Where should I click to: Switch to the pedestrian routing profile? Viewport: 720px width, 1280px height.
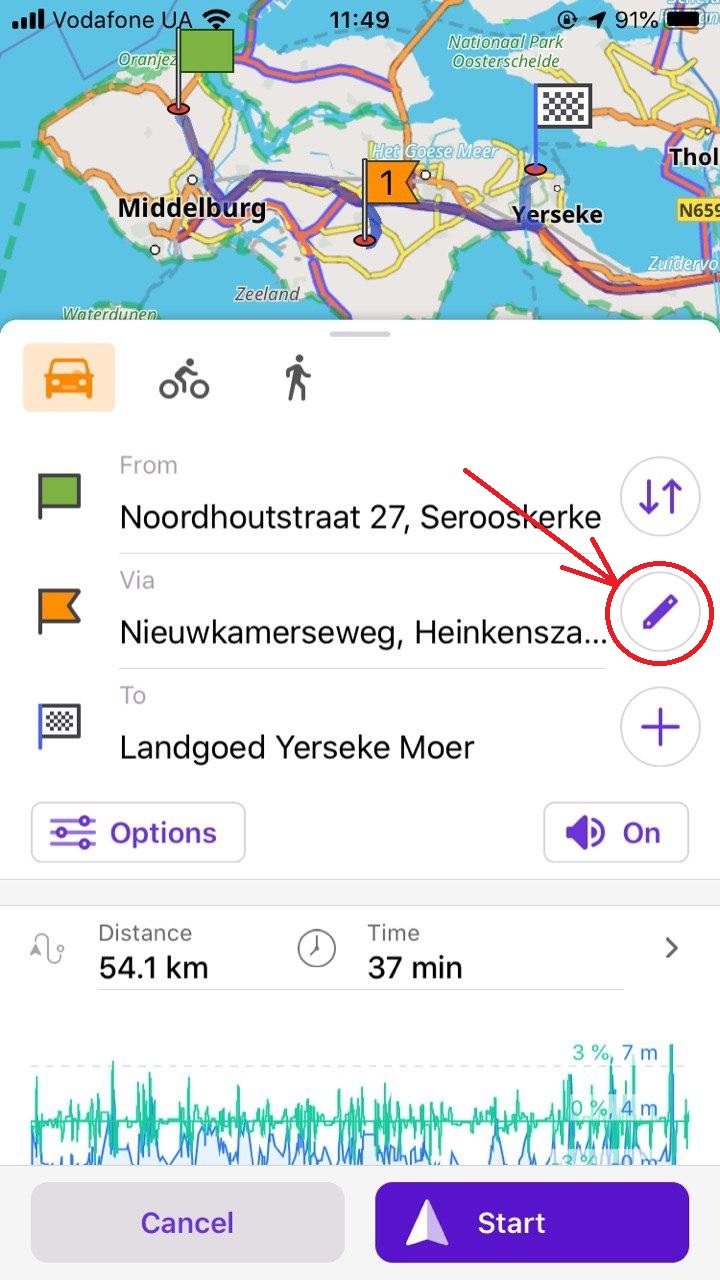(297, 380)
